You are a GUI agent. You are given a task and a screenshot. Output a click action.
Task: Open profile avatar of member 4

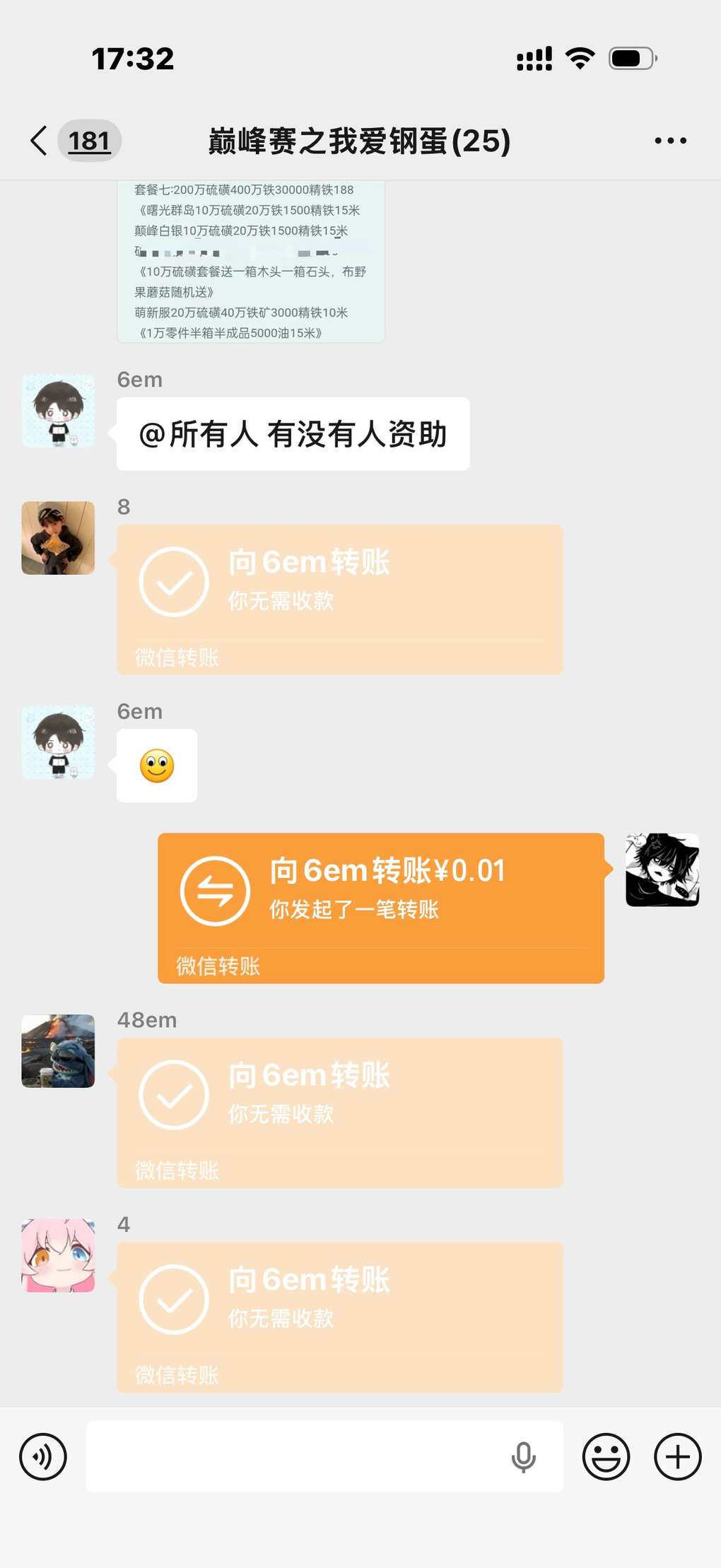click(58, 1255)
